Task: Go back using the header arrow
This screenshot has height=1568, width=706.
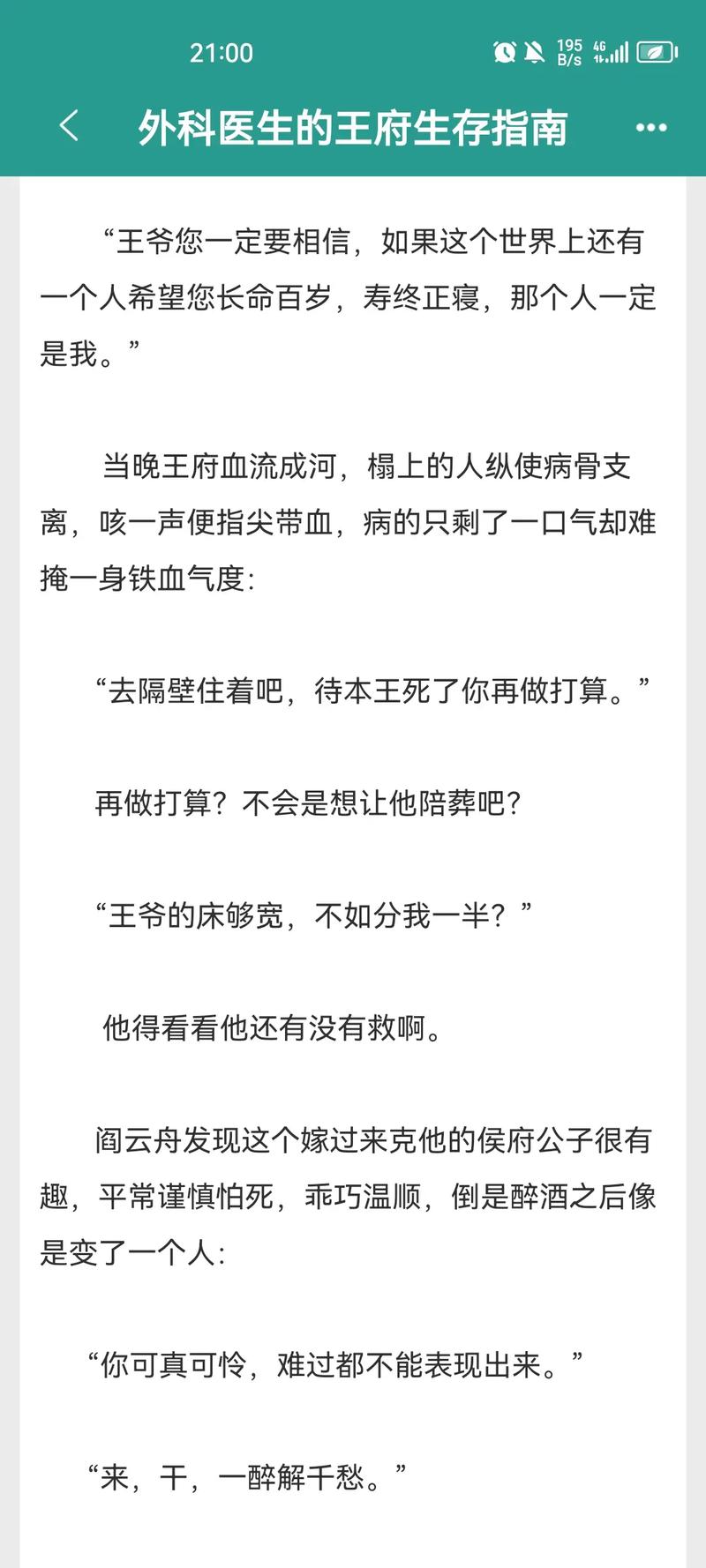Action: click(69, 126)
